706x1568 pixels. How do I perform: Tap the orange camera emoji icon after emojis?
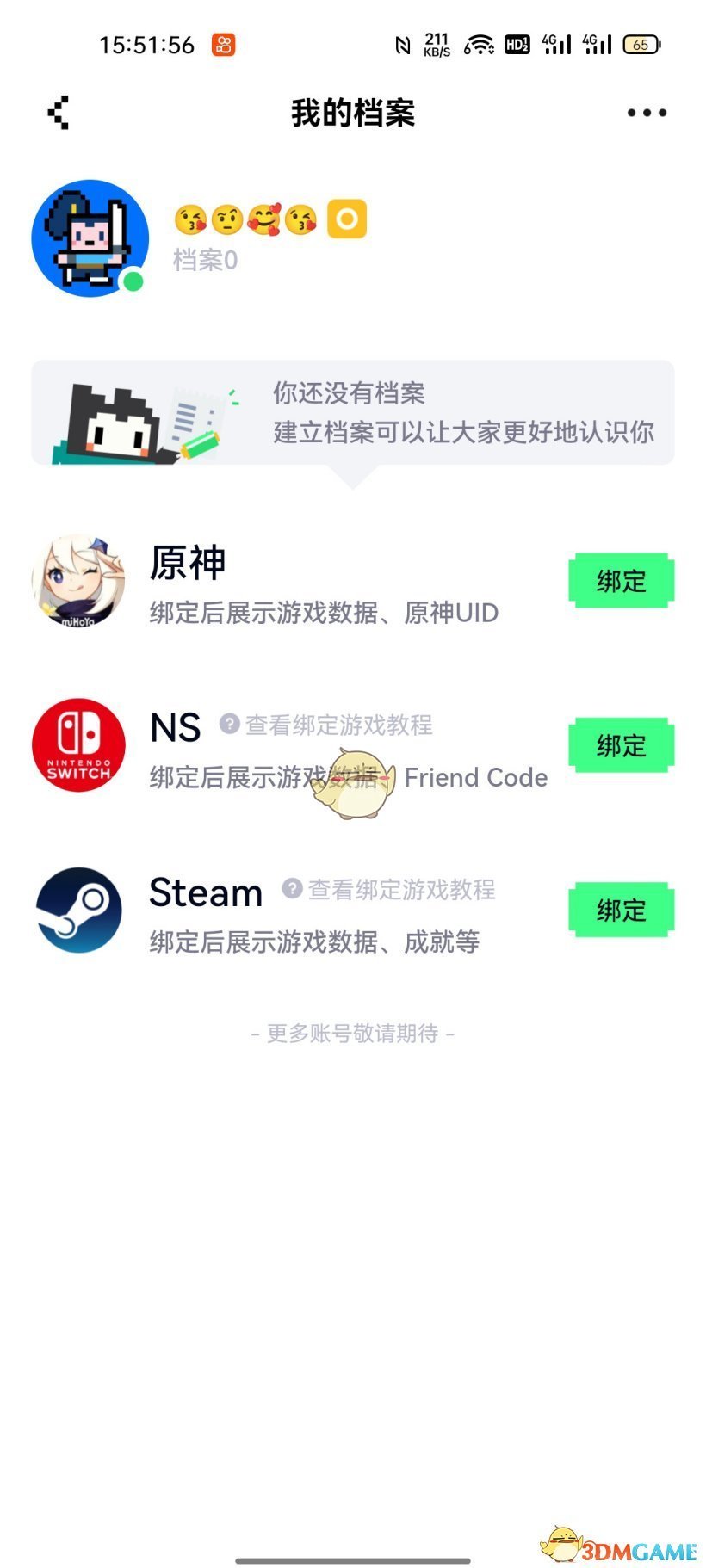pos(346,218)
